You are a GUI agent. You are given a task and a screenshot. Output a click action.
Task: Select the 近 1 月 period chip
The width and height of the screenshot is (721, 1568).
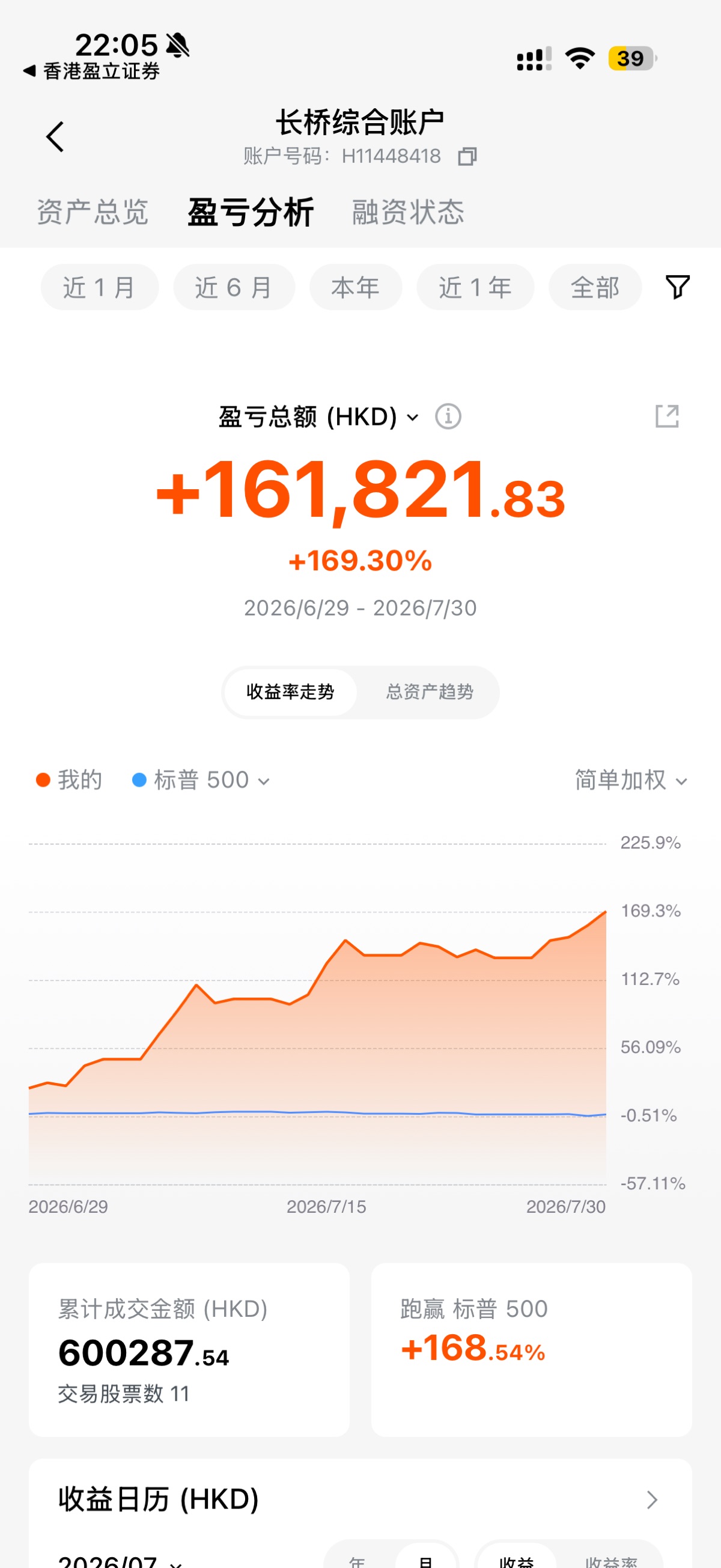(100, 287)
